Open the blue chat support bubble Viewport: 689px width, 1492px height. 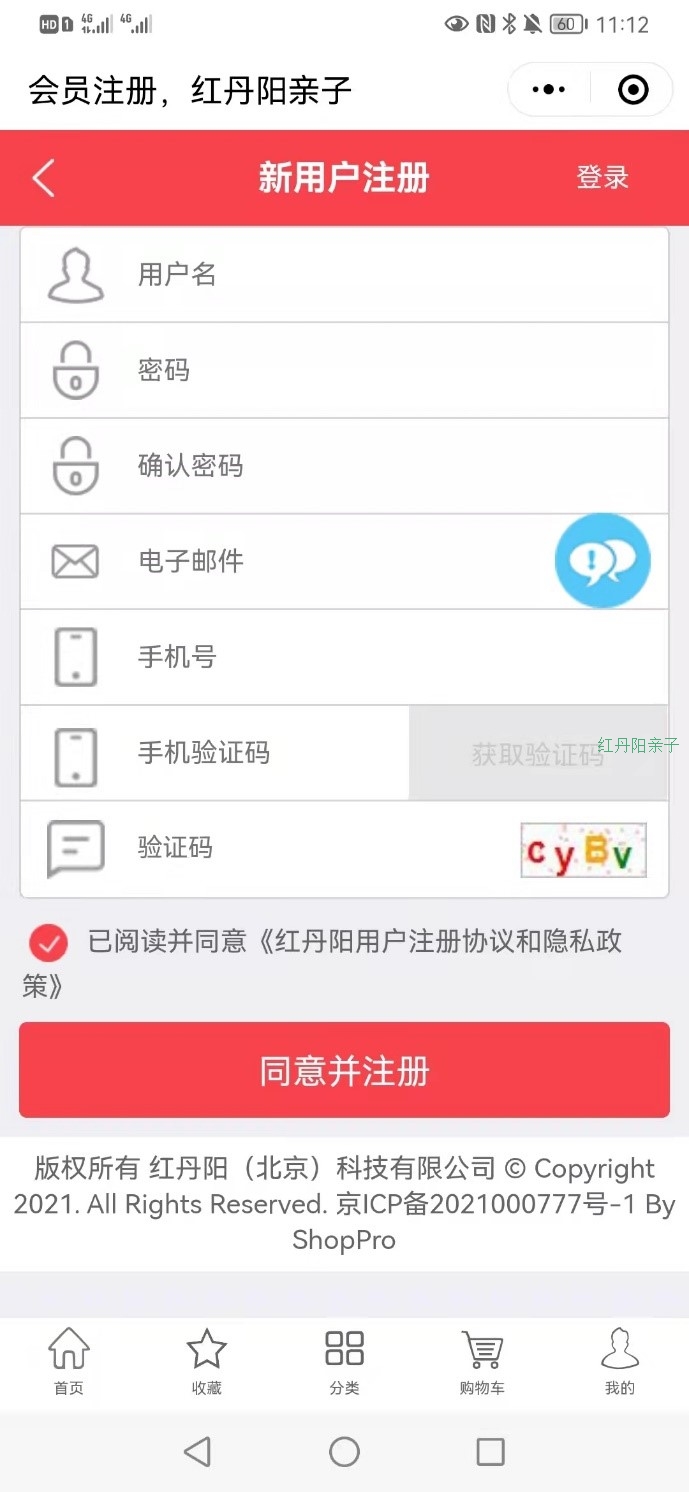pos(602,561)
